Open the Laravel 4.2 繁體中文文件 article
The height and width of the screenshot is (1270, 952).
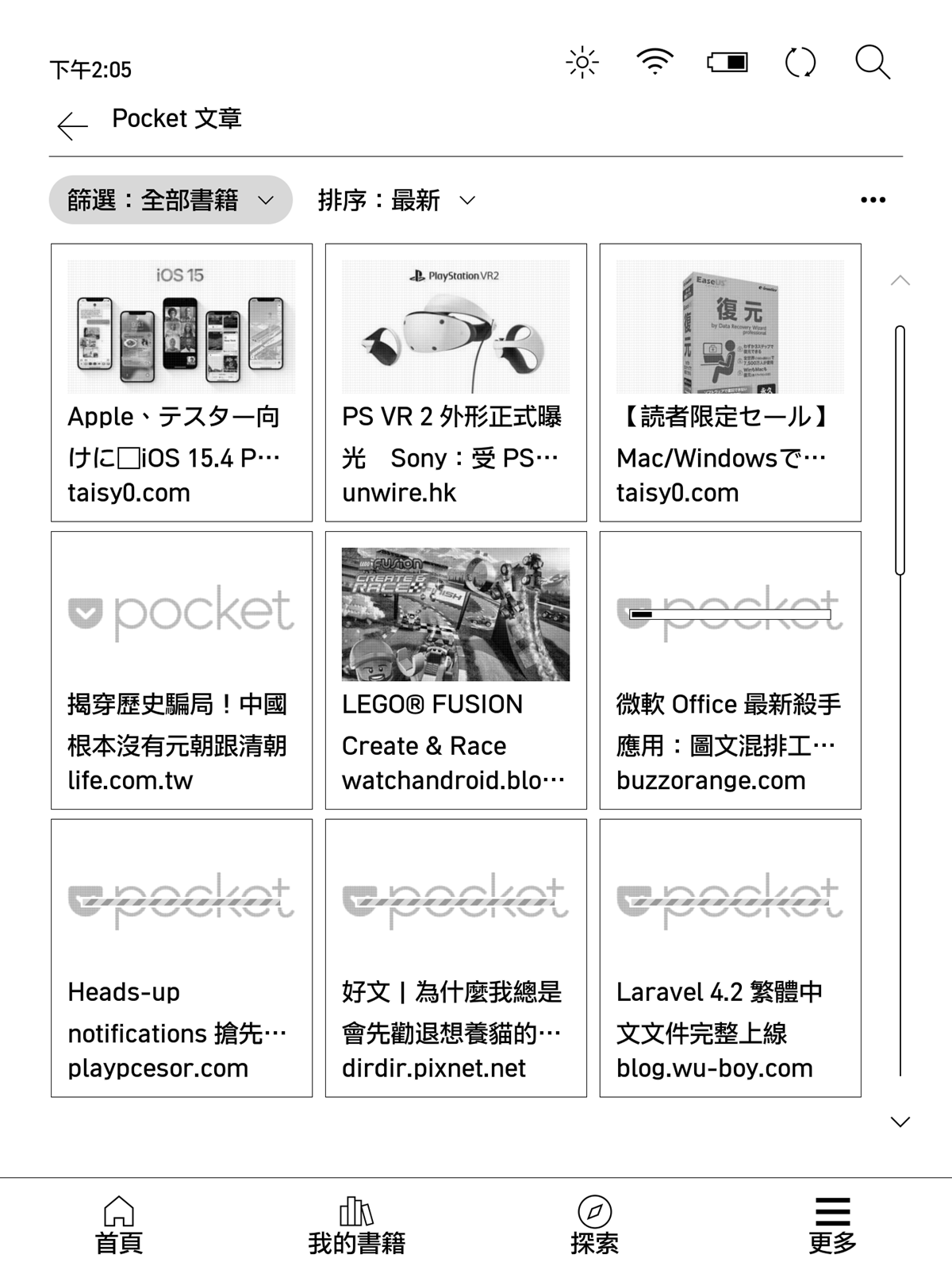[730, 958]
